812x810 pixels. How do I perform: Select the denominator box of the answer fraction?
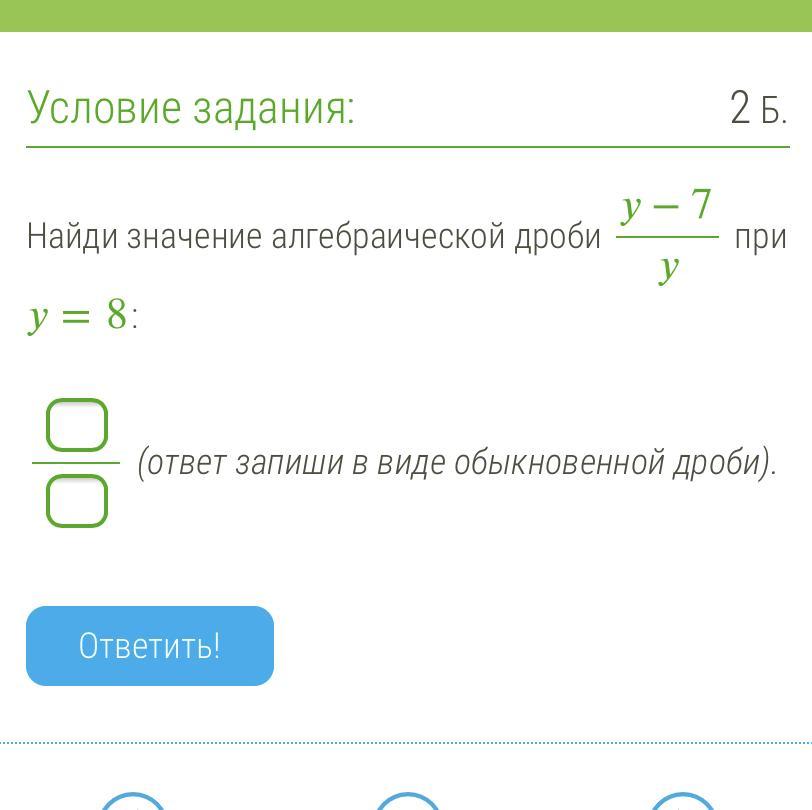[77, 501]
